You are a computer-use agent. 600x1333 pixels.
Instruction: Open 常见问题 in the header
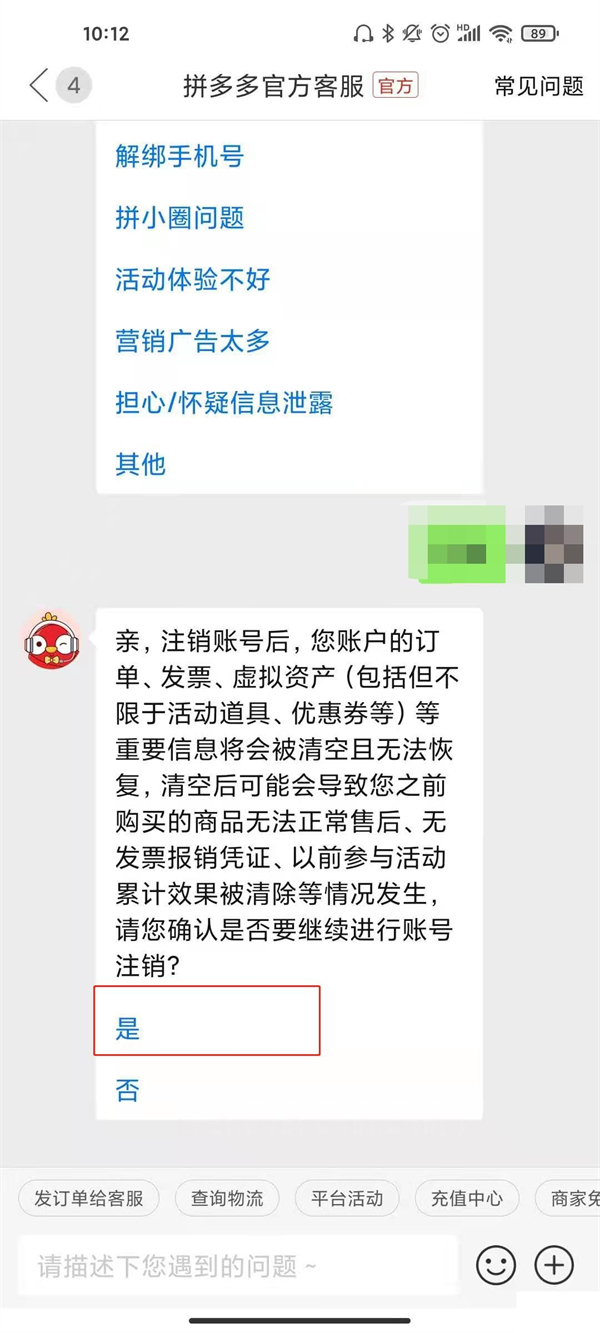[x=539, y=86]
